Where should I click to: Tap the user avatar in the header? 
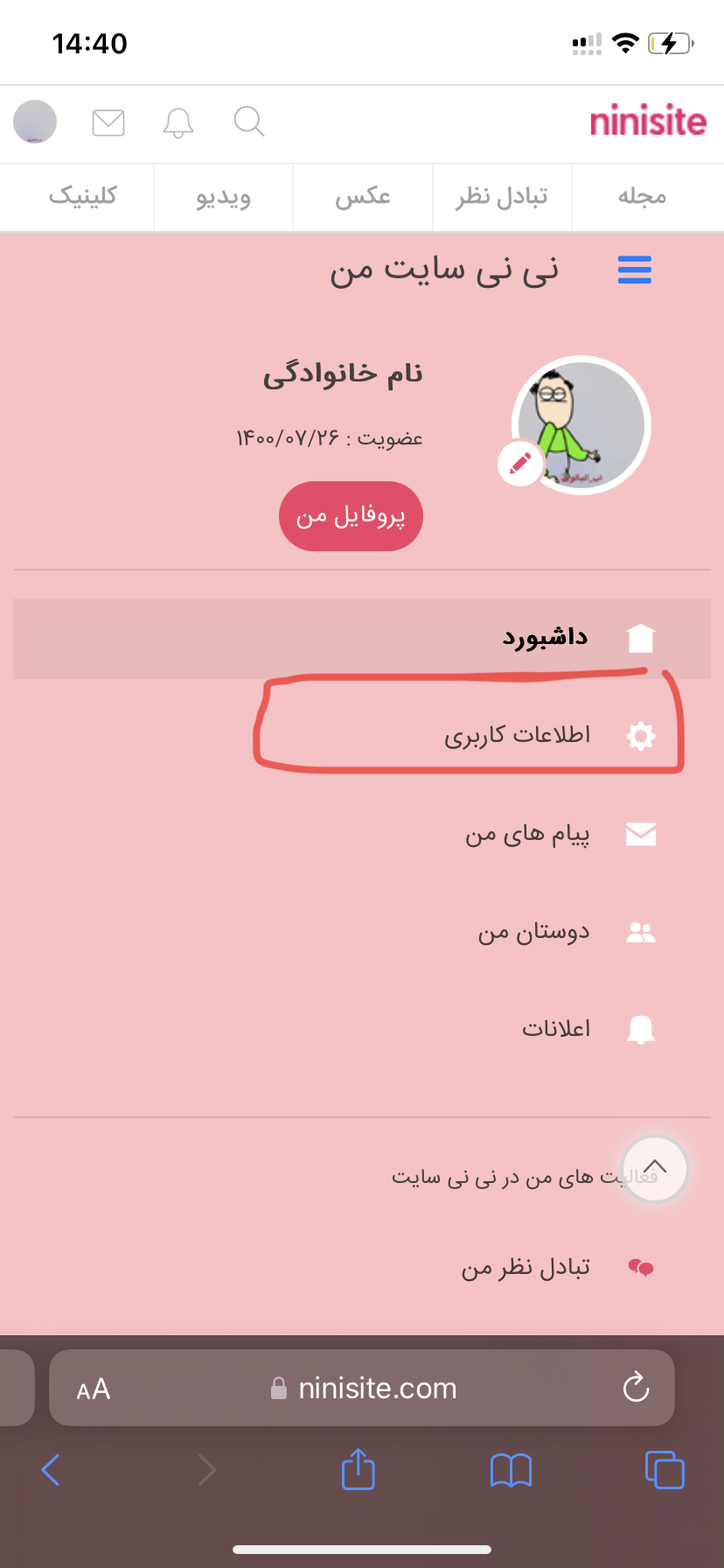tap(35, 122)
